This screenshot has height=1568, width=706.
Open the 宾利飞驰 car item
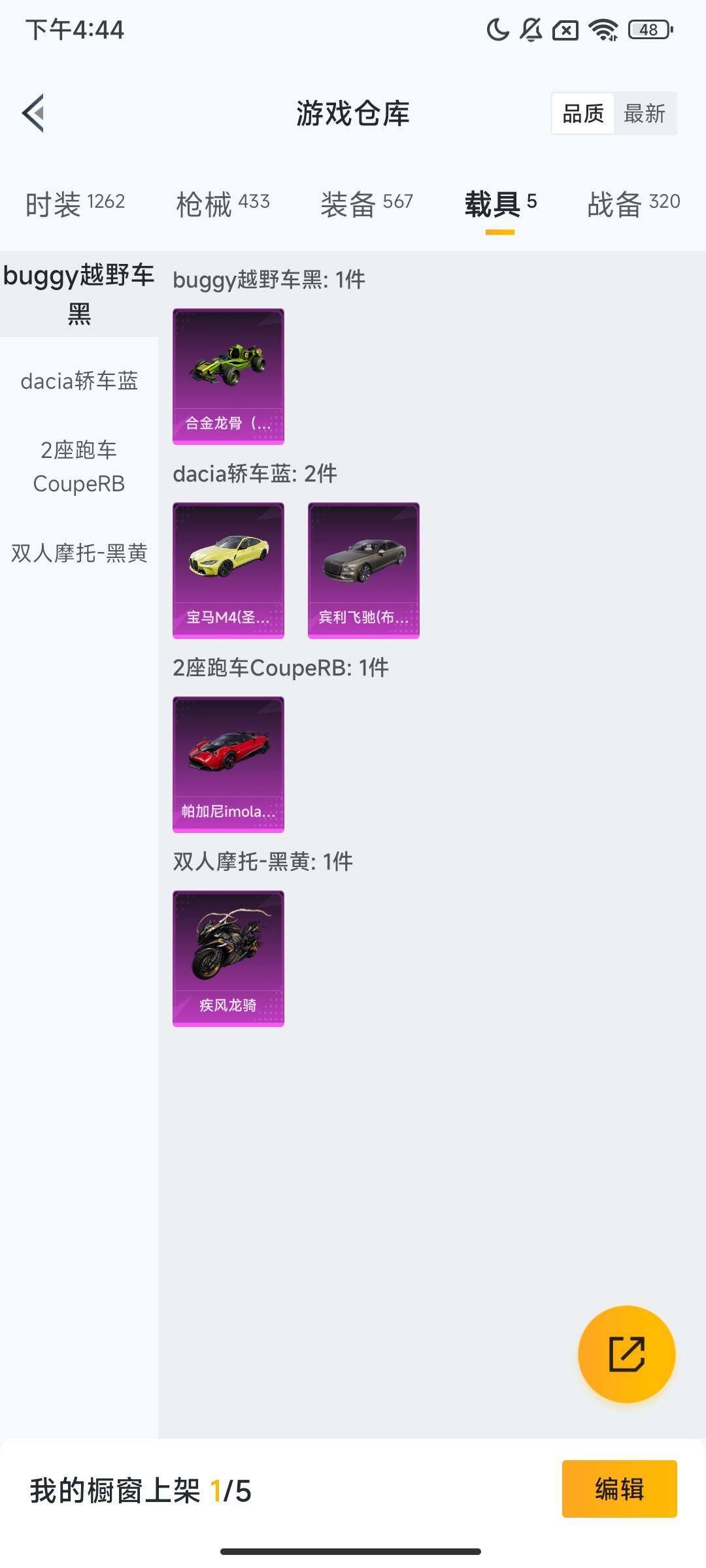(x=363, y=570)
